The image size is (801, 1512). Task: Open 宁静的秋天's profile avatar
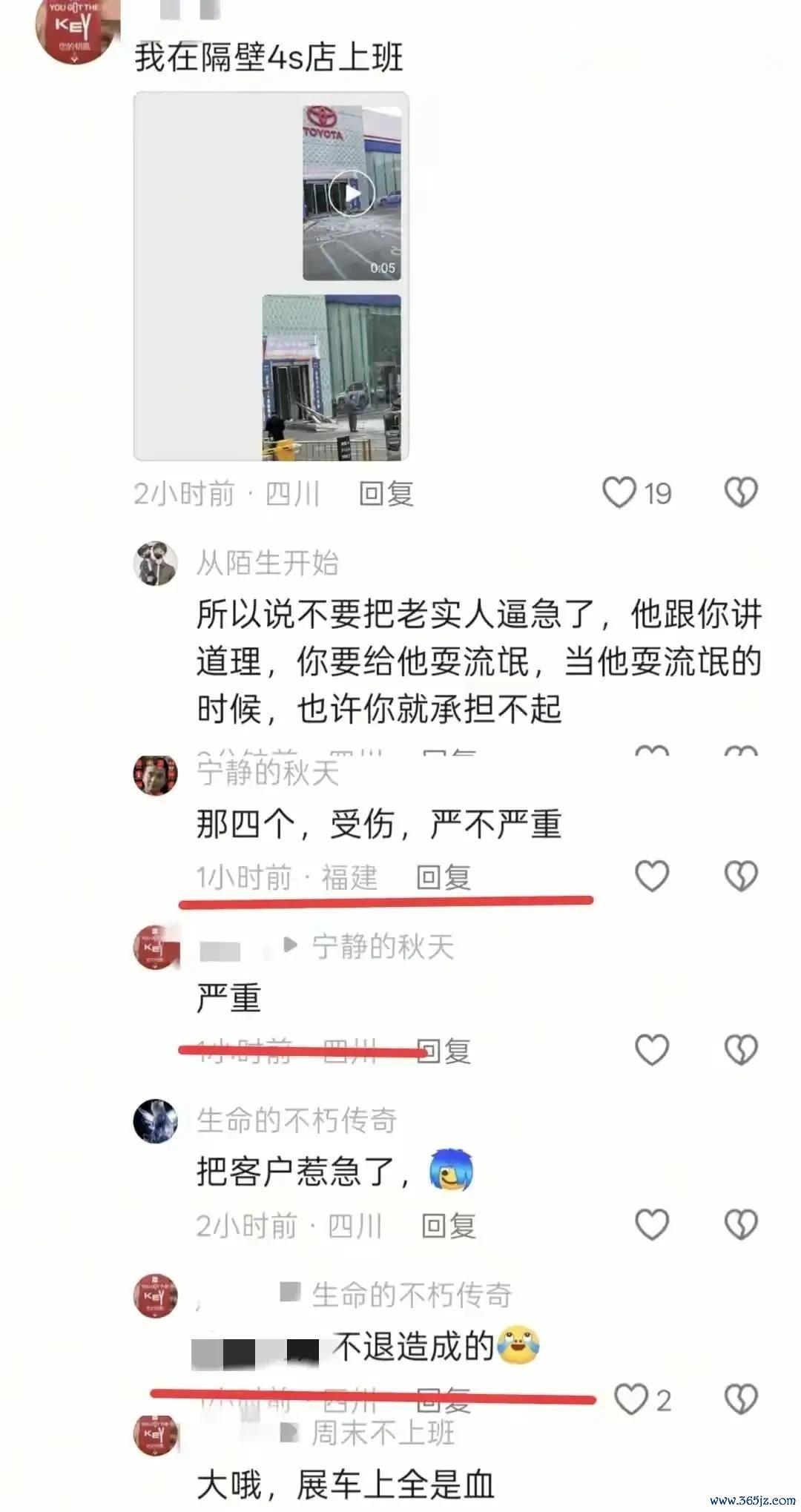pyautogui.click(x=156, y=775)
